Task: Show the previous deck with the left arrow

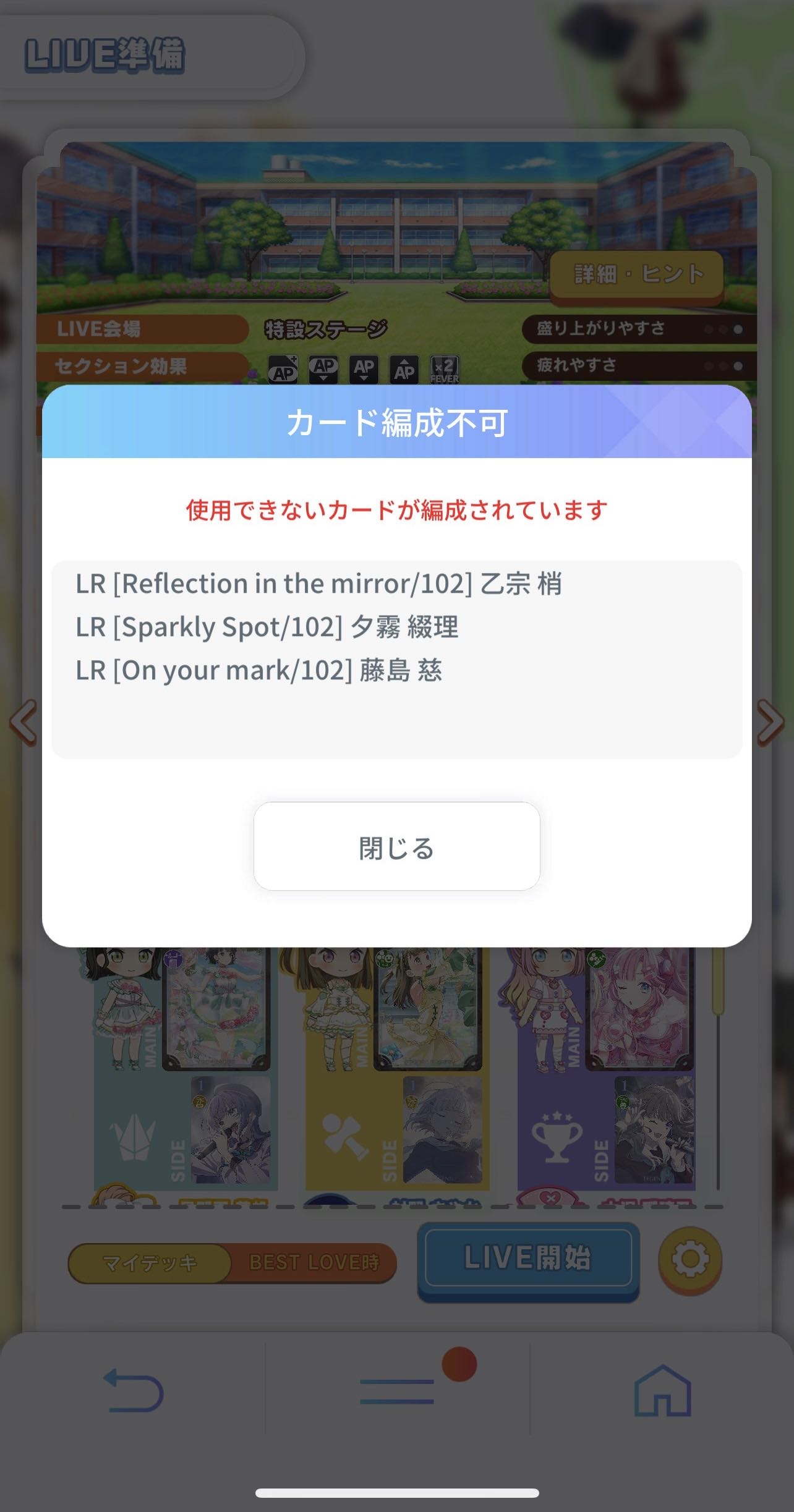Action: (23, 722)
